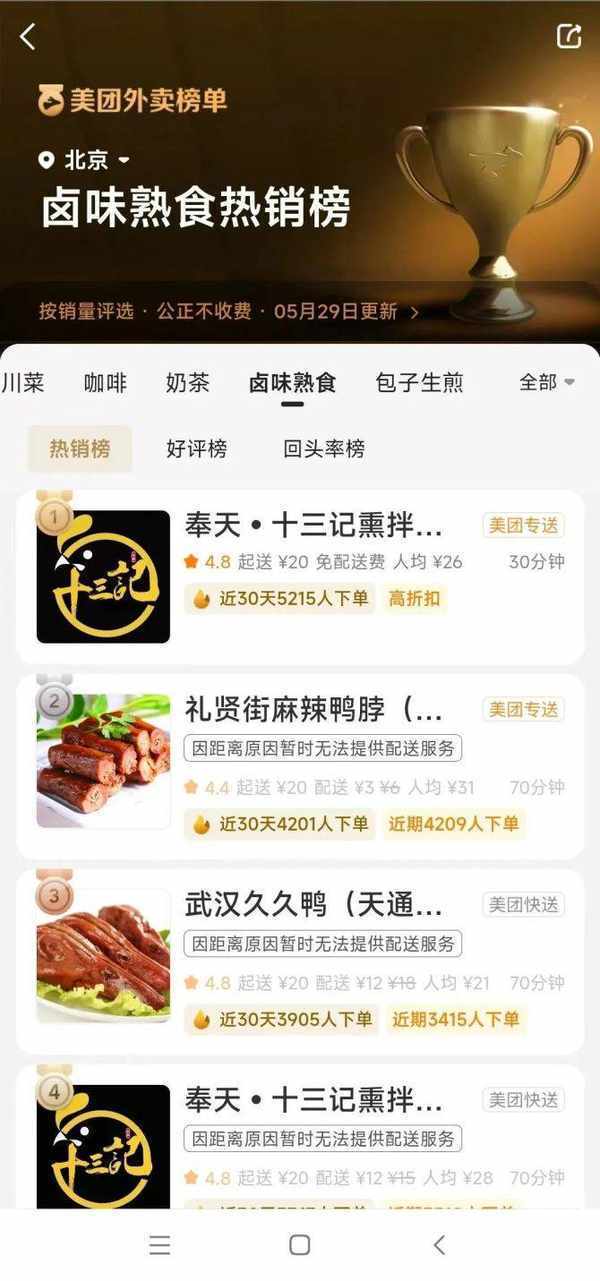
Task: Select the 卤味熟食 category tab
Action: point(292,382)
